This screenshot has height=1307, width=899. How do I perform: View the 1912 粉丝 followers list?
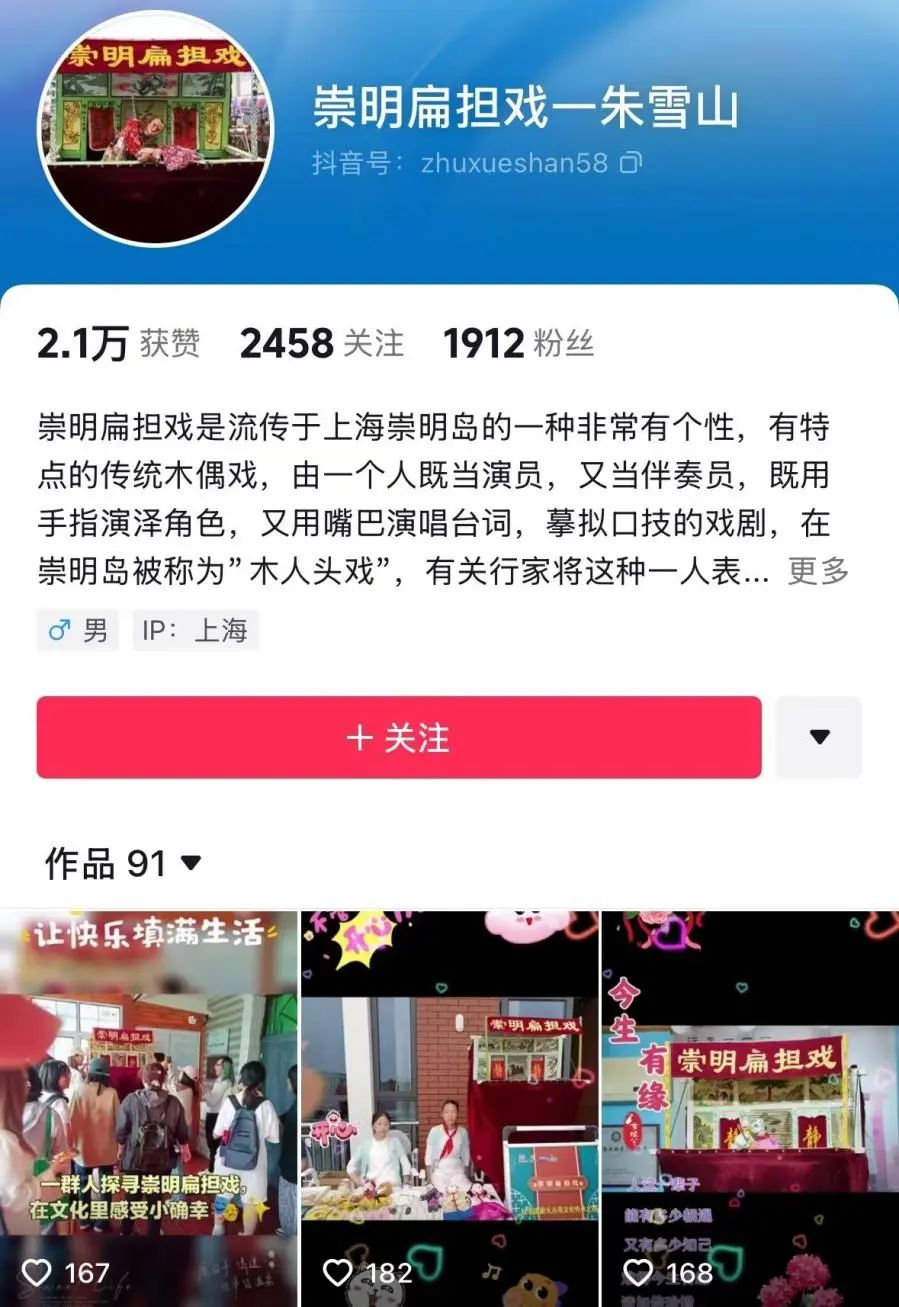tap(518, 344)
